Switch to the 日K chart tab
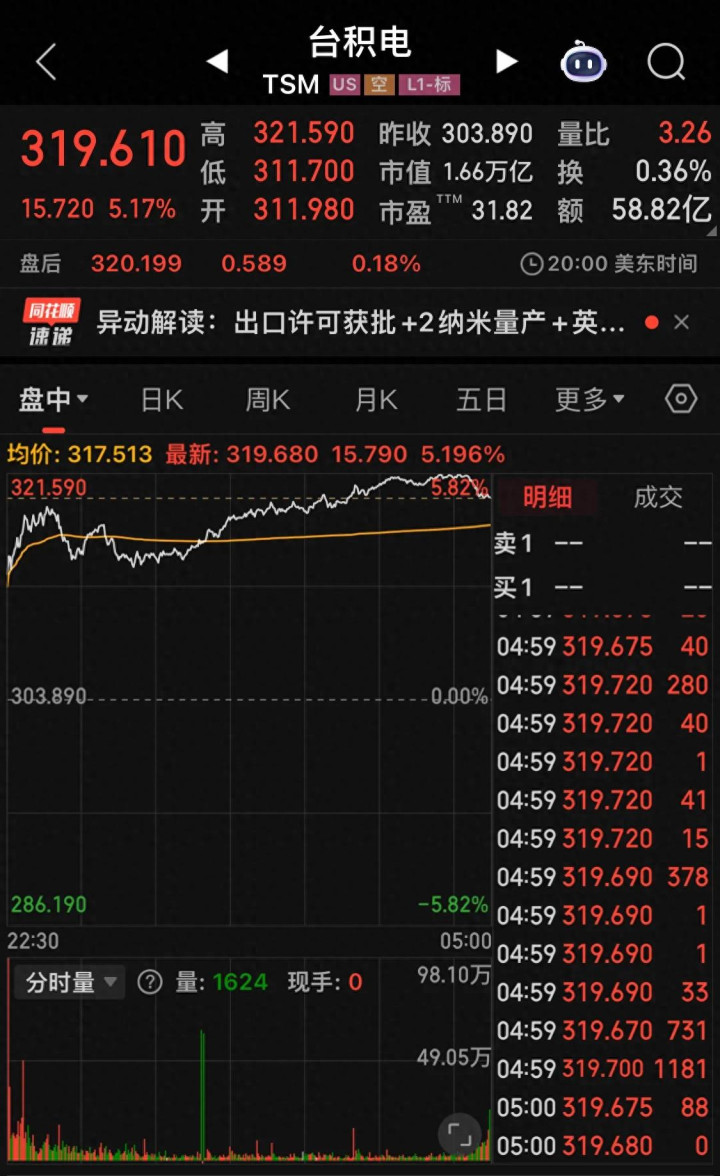Viewport: 720px width, 1176px height. [x=162, y=400]
